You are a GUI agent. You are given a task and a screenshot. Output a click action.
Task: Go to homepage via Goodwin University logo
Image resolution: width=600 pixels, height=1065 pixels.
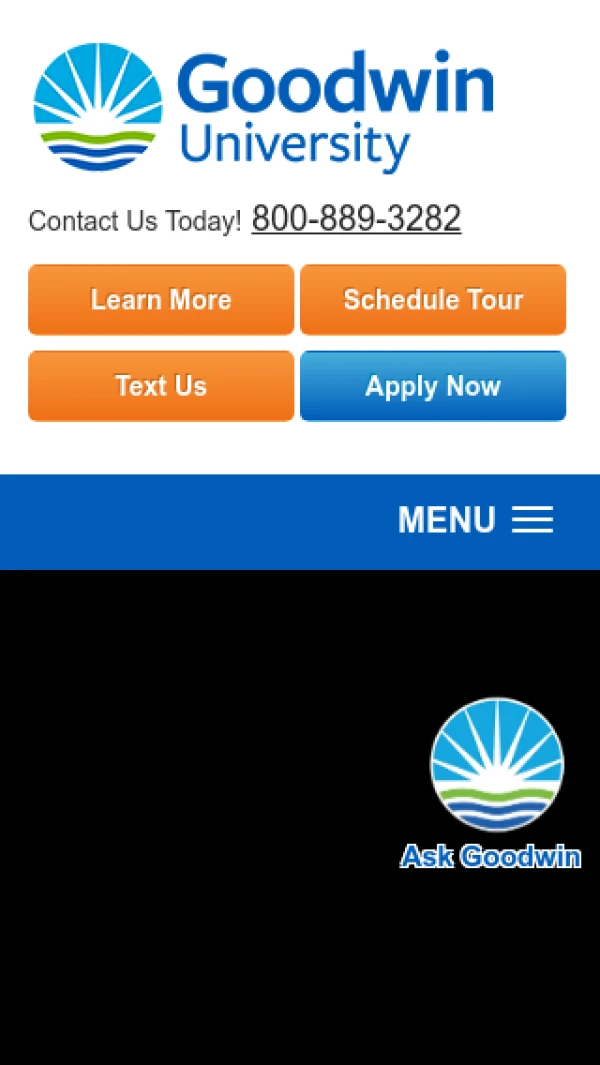click(x=263, y=108)
